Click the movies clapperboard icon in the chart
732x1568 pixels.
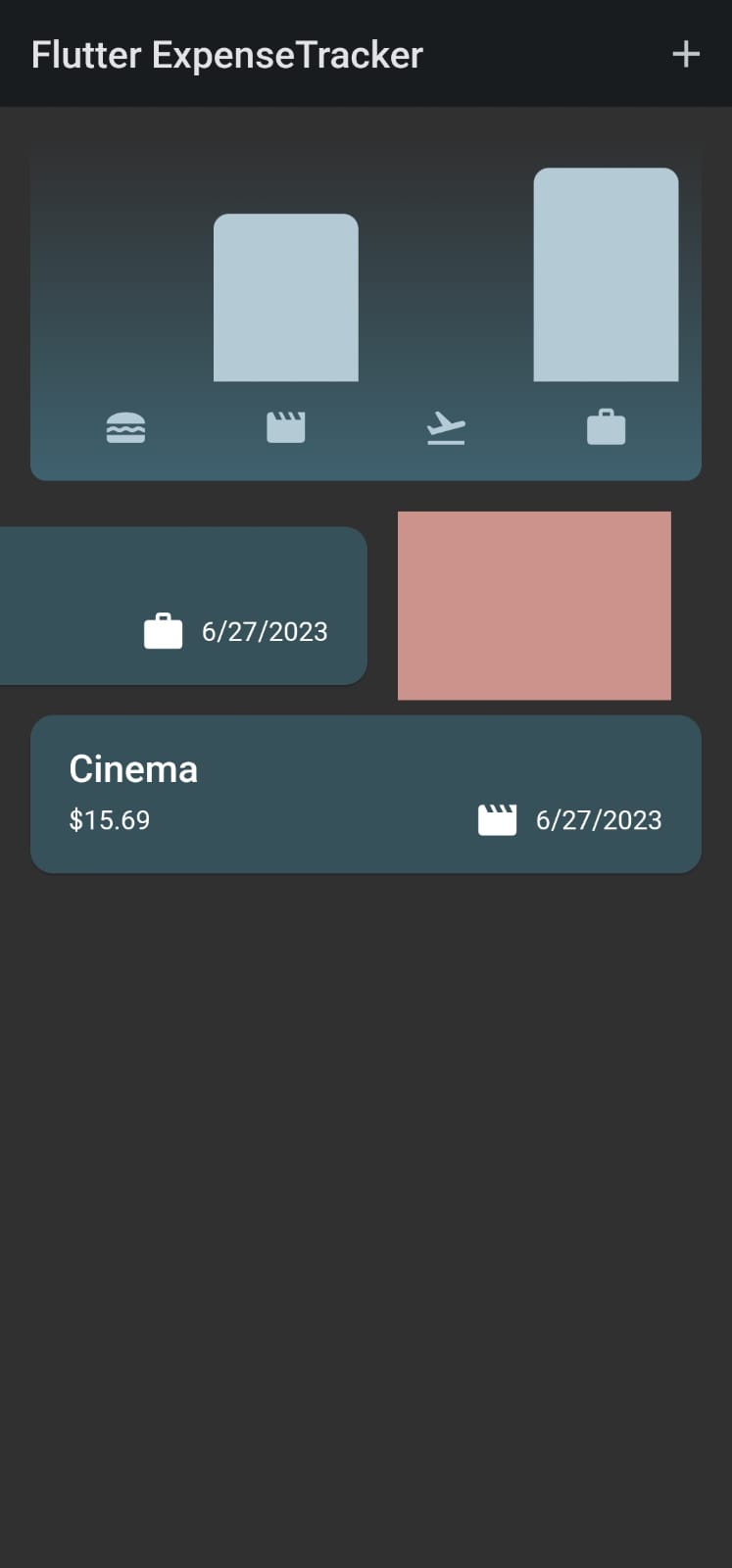pos(285,426)
